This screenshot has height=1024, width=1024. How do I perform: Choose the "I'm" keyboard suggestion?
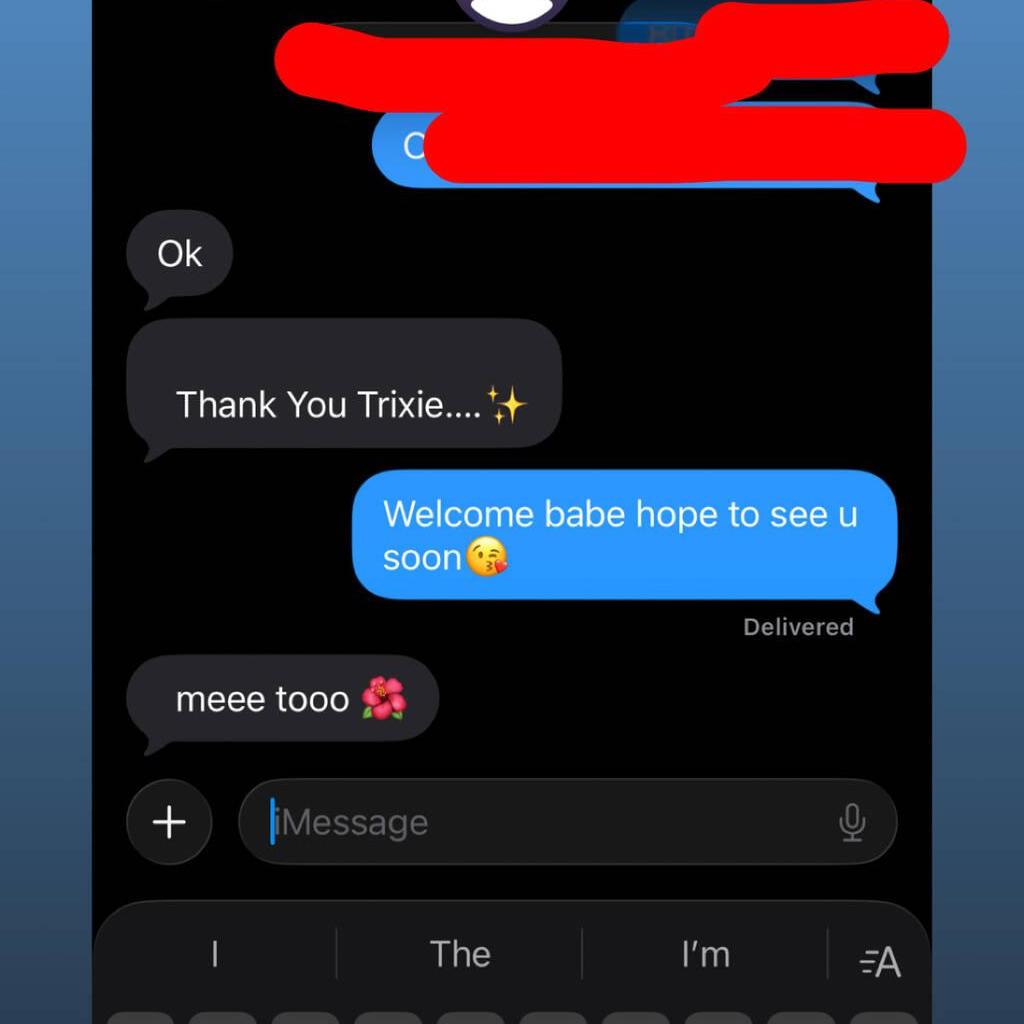tap(705, 954)
